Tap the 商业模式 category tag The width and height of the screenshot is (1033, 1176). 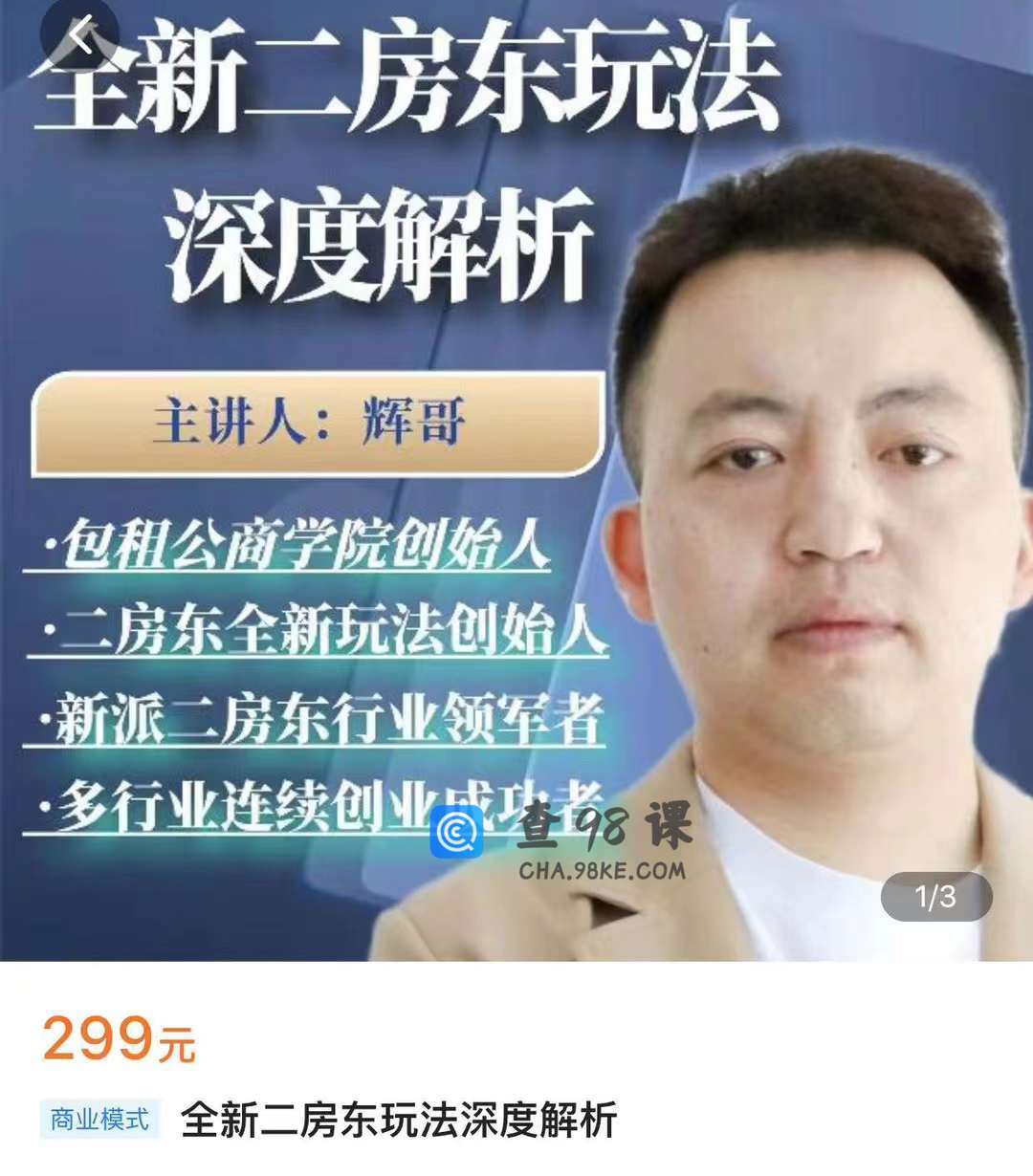100,1120
